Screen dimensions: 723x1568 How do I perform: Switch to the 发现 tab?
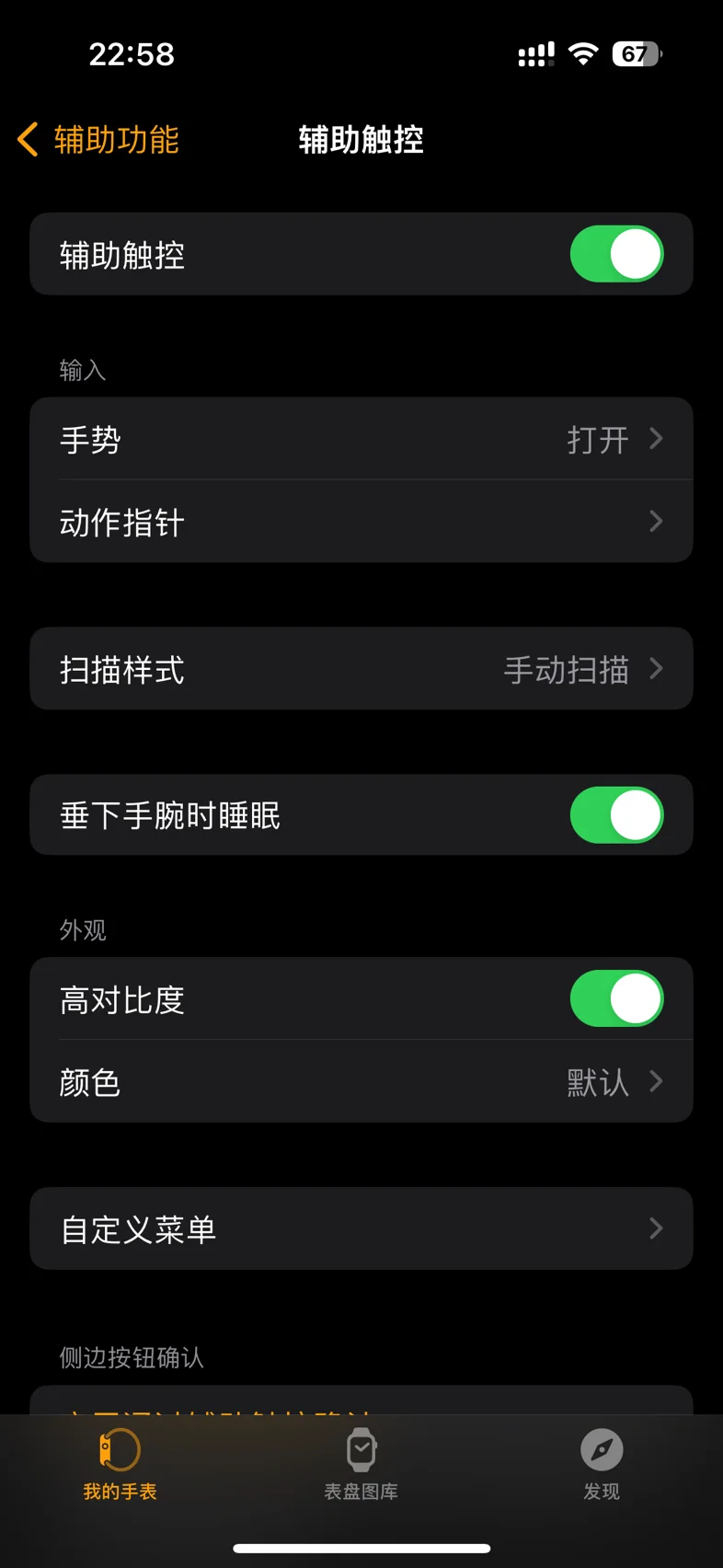(x=602, y=1465)
